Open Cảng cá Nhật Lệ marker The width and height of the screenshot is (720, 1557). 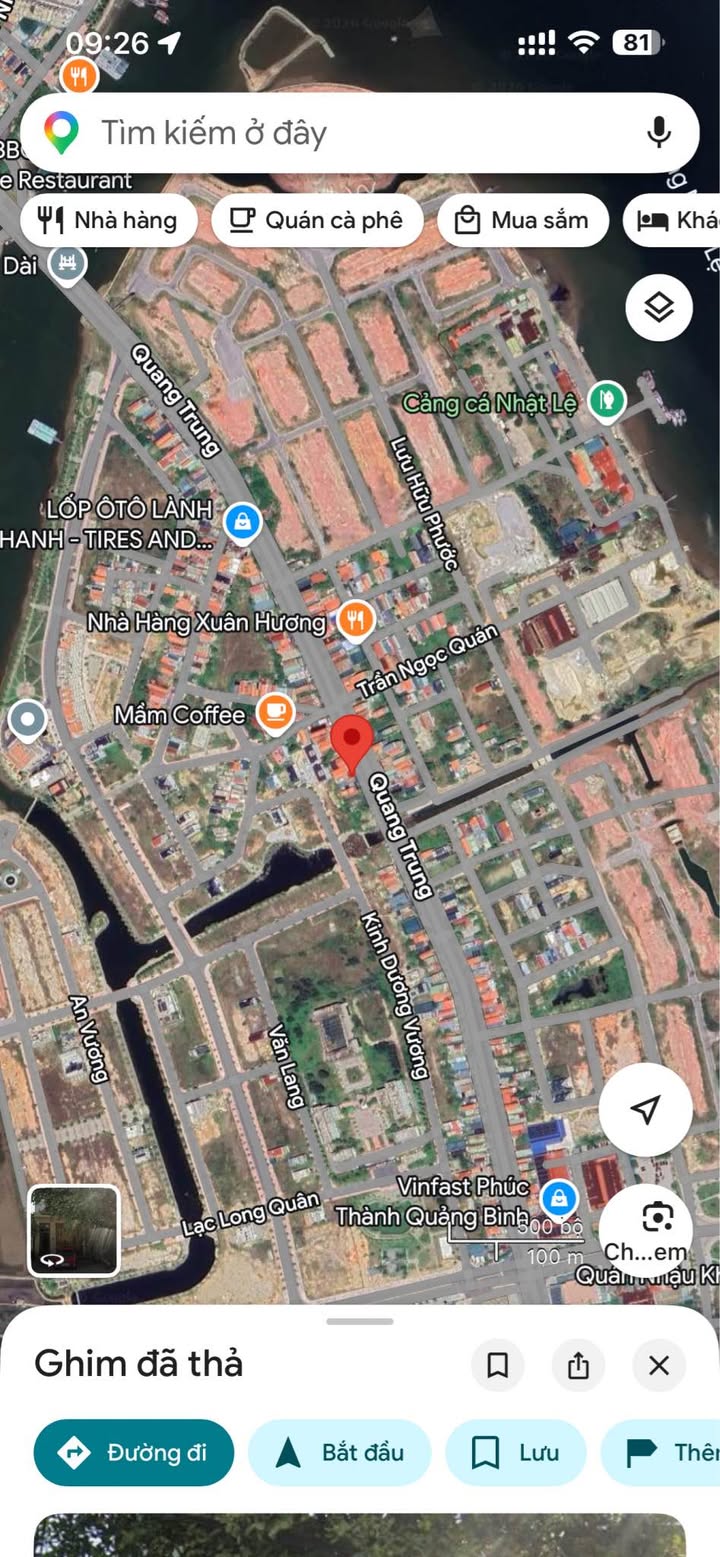[x=606, y=402]
